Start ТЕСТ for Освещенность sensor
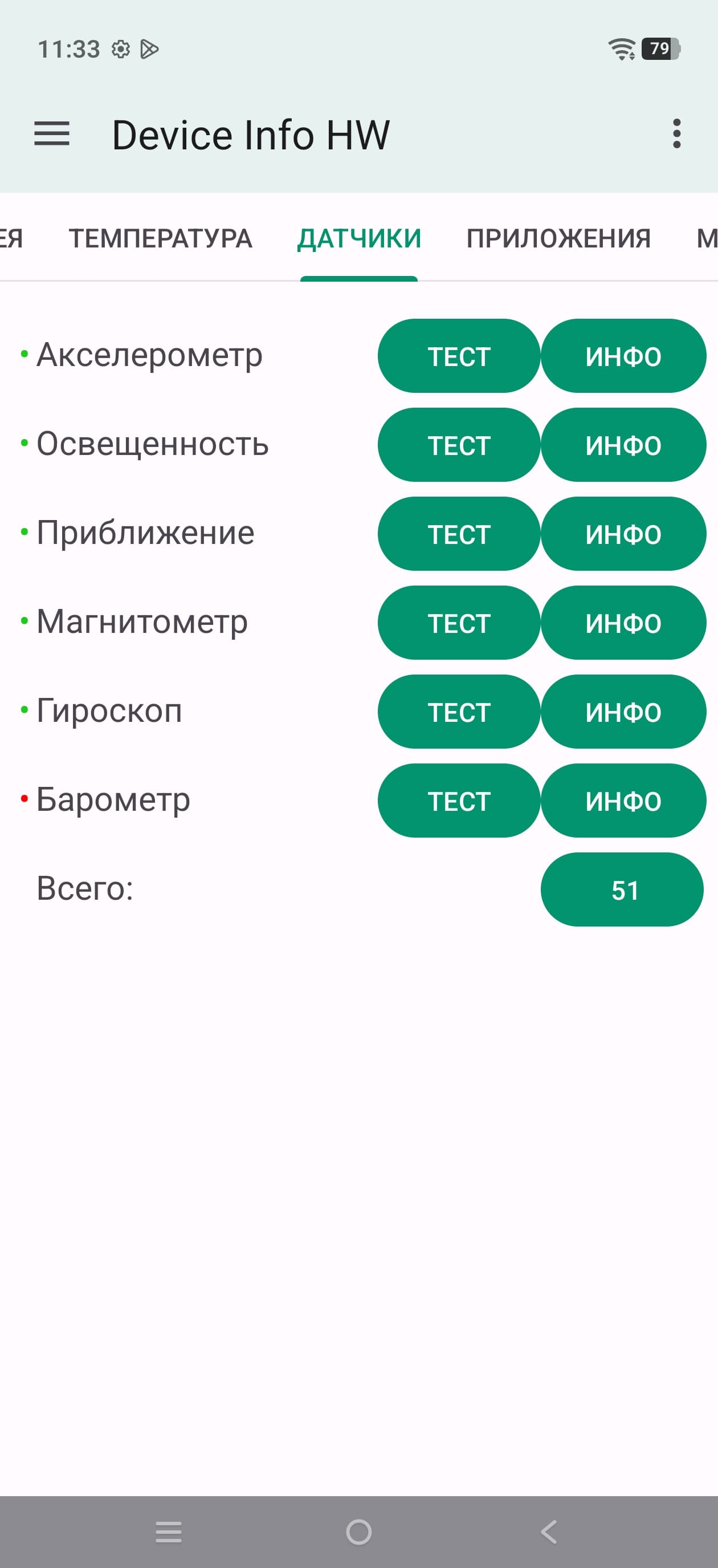Screen dimensions: 718x1568 [x=459, y=445]
